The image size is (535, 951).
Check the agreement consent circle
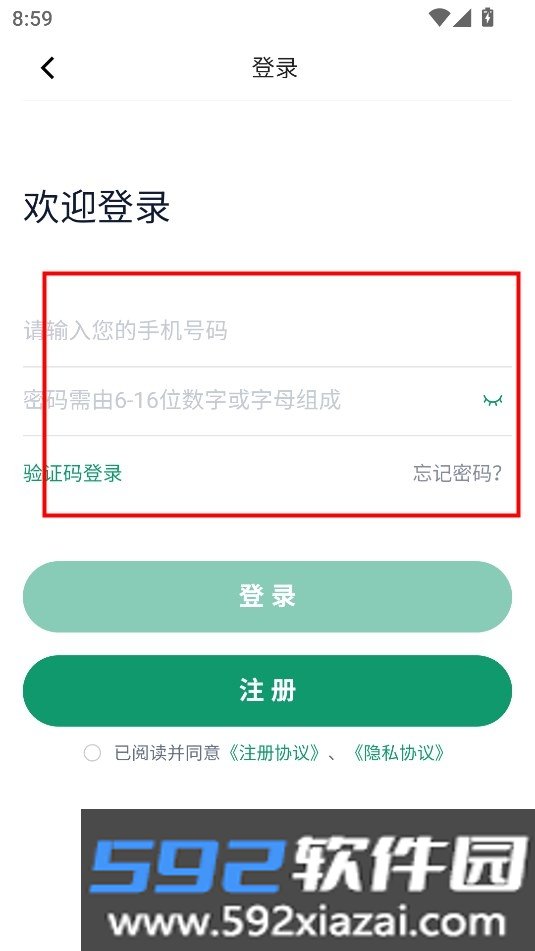(x=92, y=753)
